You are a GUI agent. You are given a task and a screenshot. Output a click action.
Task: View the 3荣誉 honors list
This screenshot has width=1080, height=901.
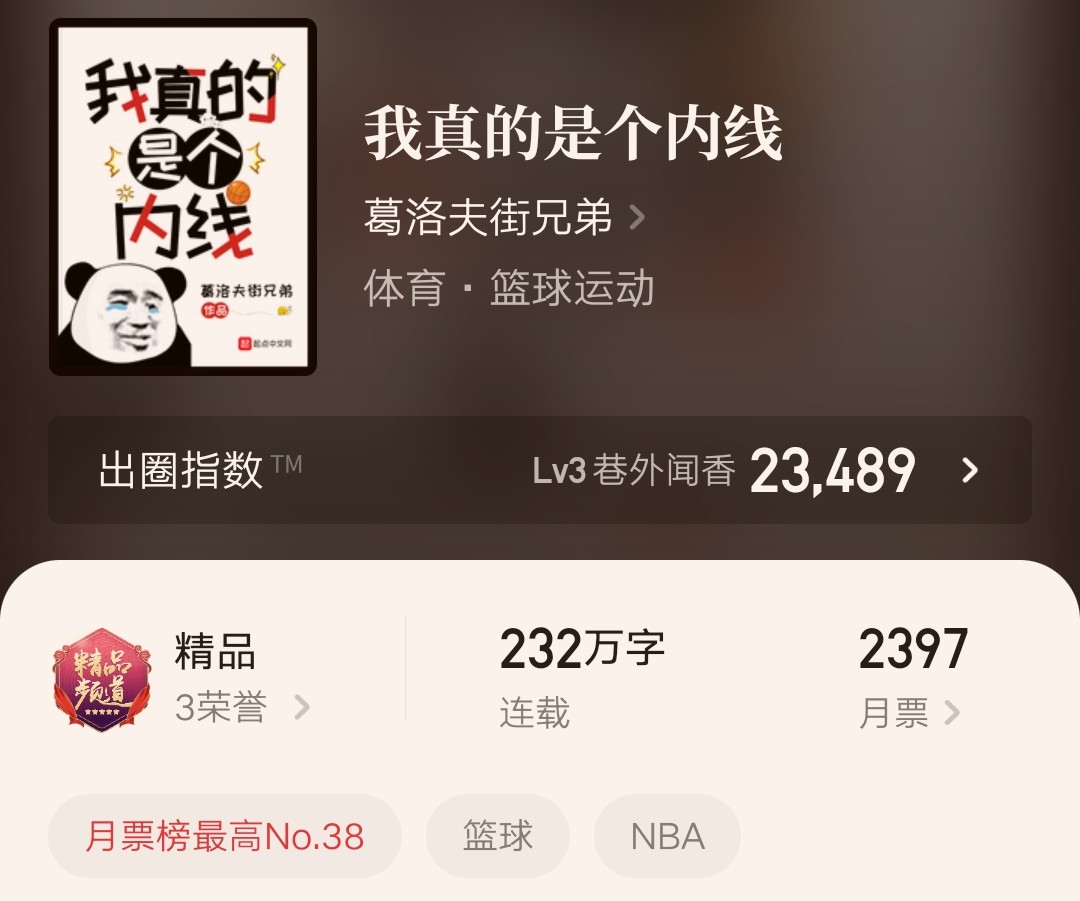click(x=242, y=708)
